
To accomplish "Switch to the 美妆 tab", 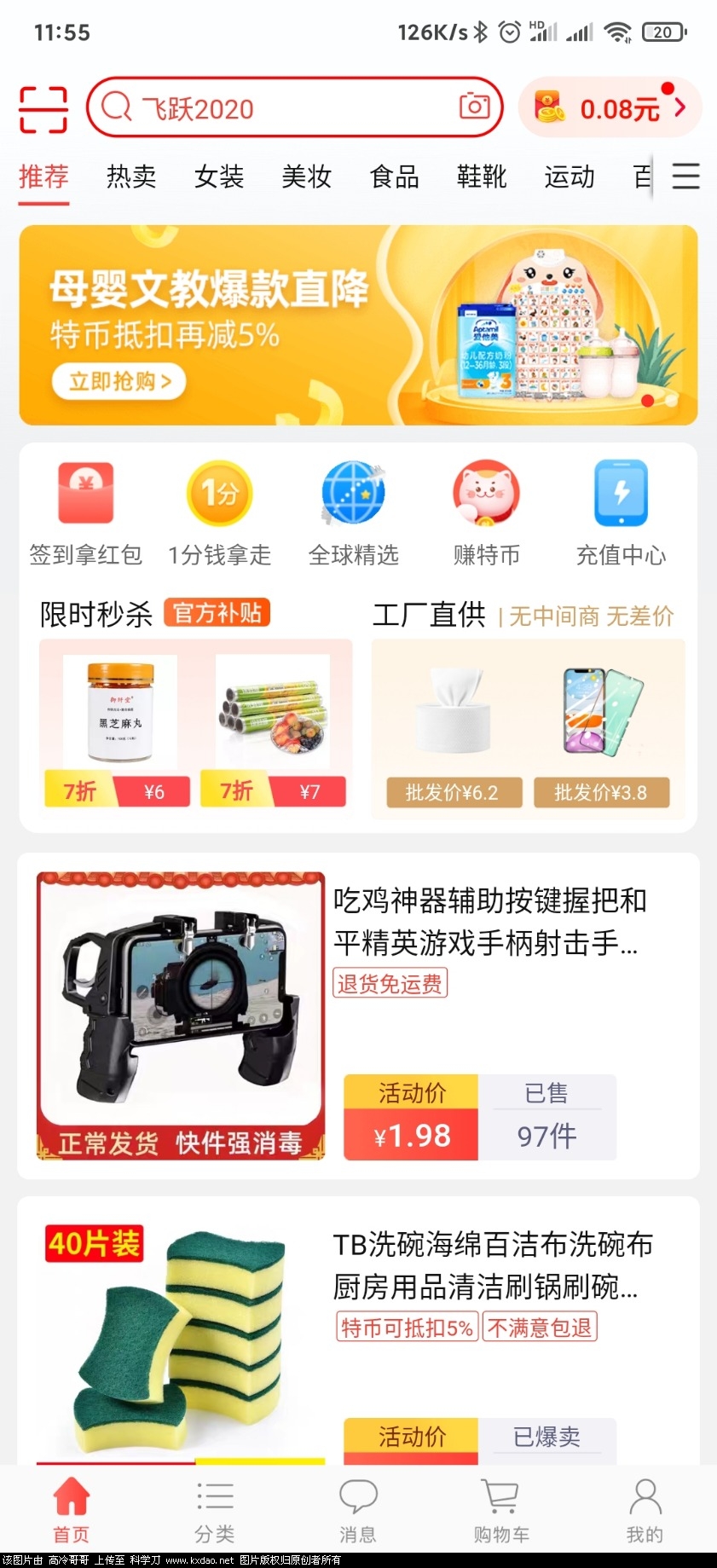I will coord(307,176).
